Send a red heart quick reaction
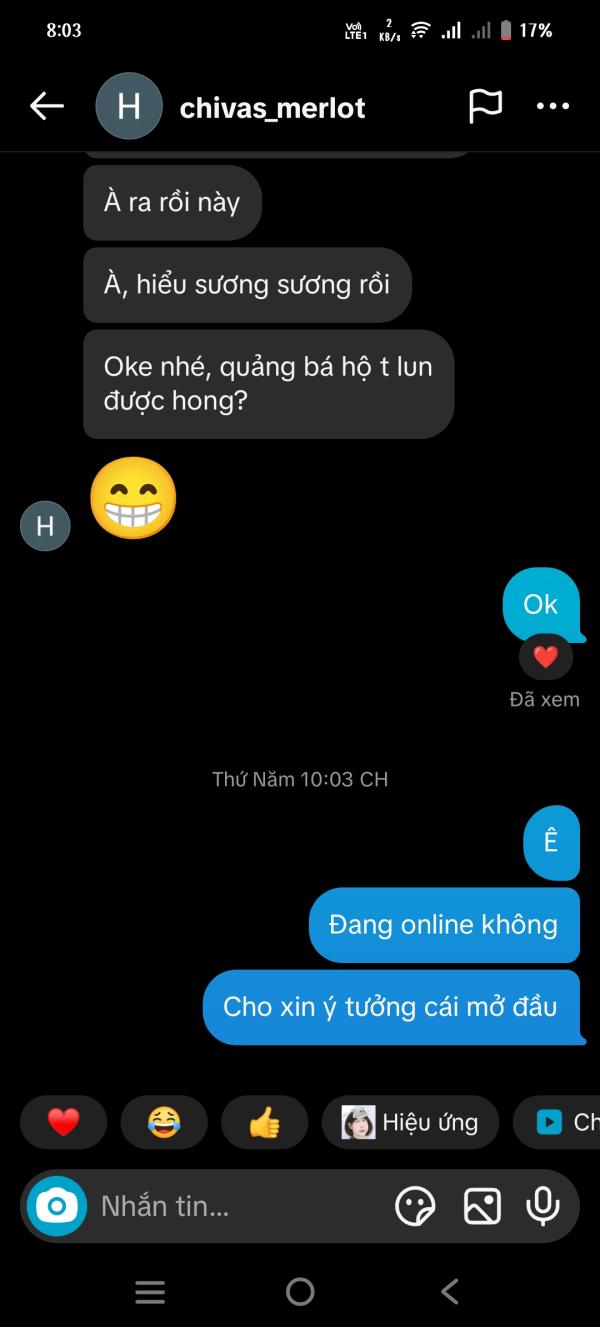The image size is (600, 1327). [63, 1122]
